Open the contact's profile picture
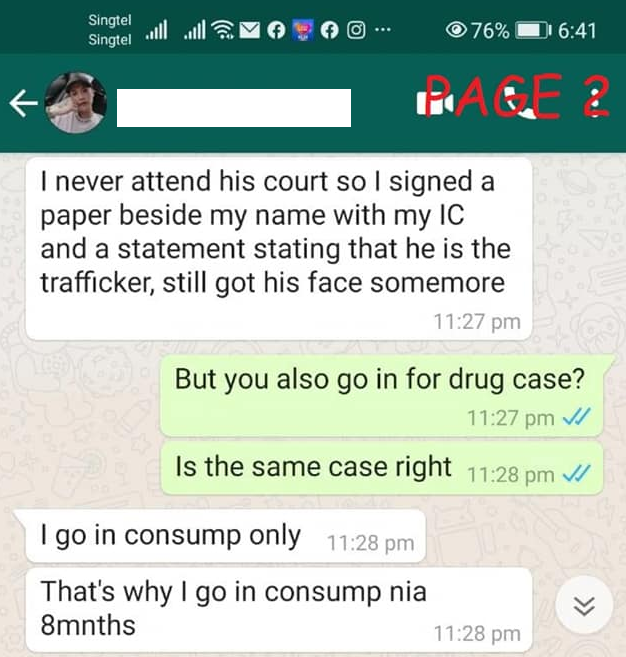Screen dimensions: 626x657 point(76,103)
